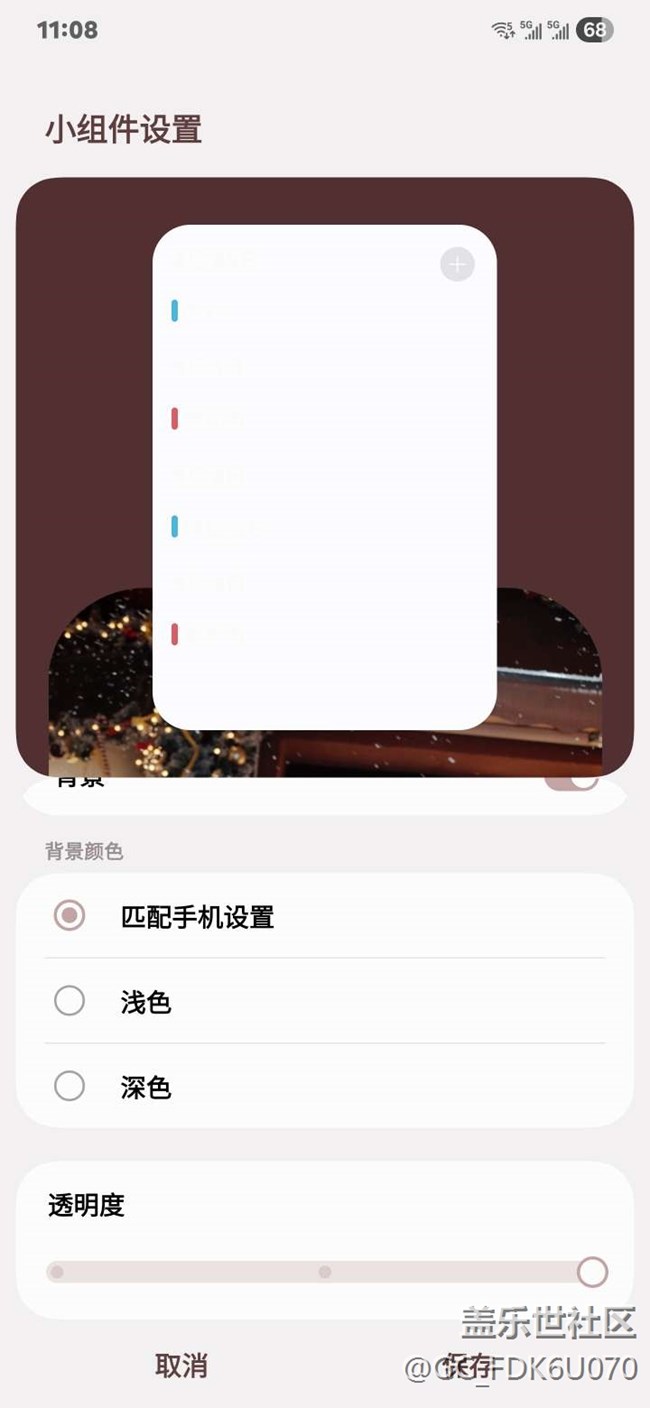Screen dimensions: 650x1408
Task: Choose 浅色 as the background color
Action: click(325, 1001)
